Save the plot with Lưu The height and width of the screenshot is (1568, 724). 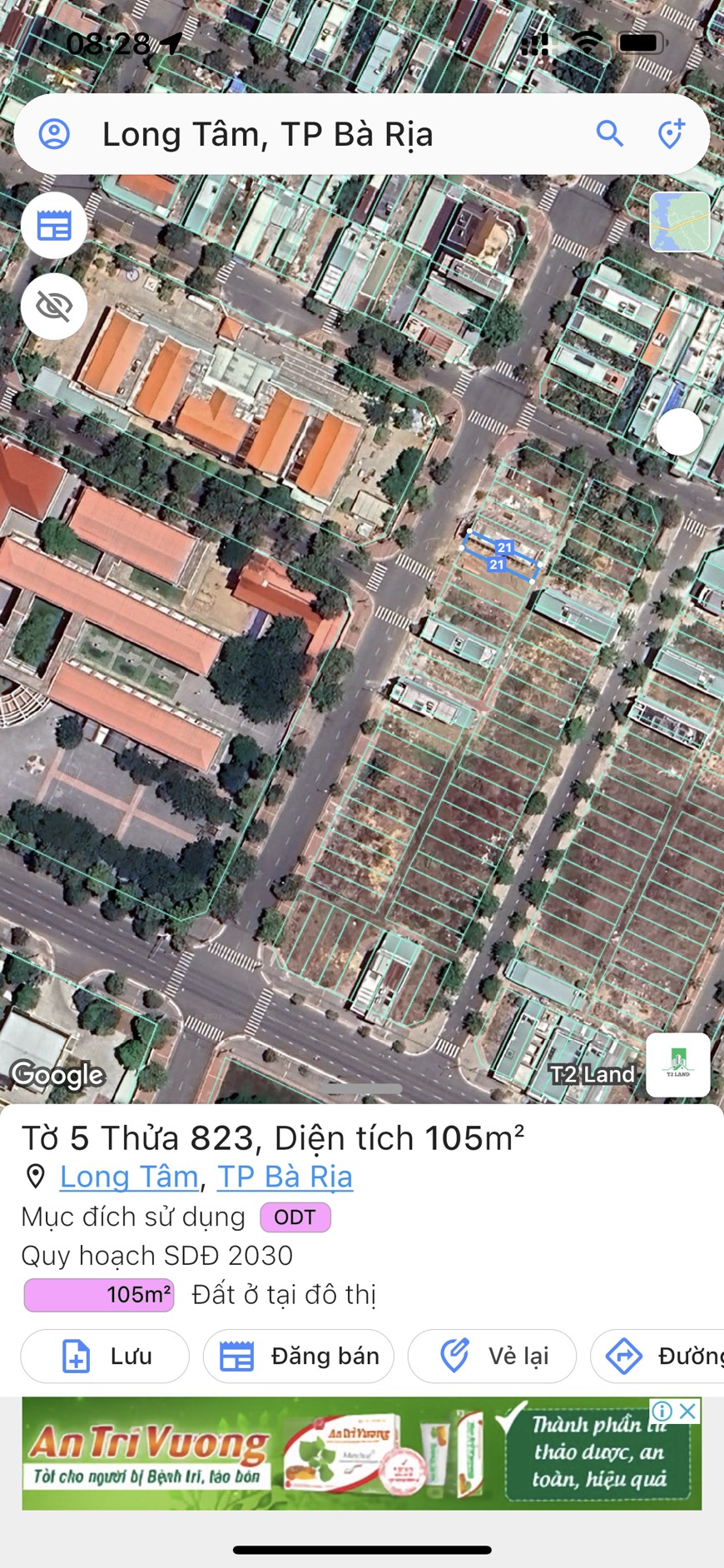pyautogui.click(x=105, y=1356)
